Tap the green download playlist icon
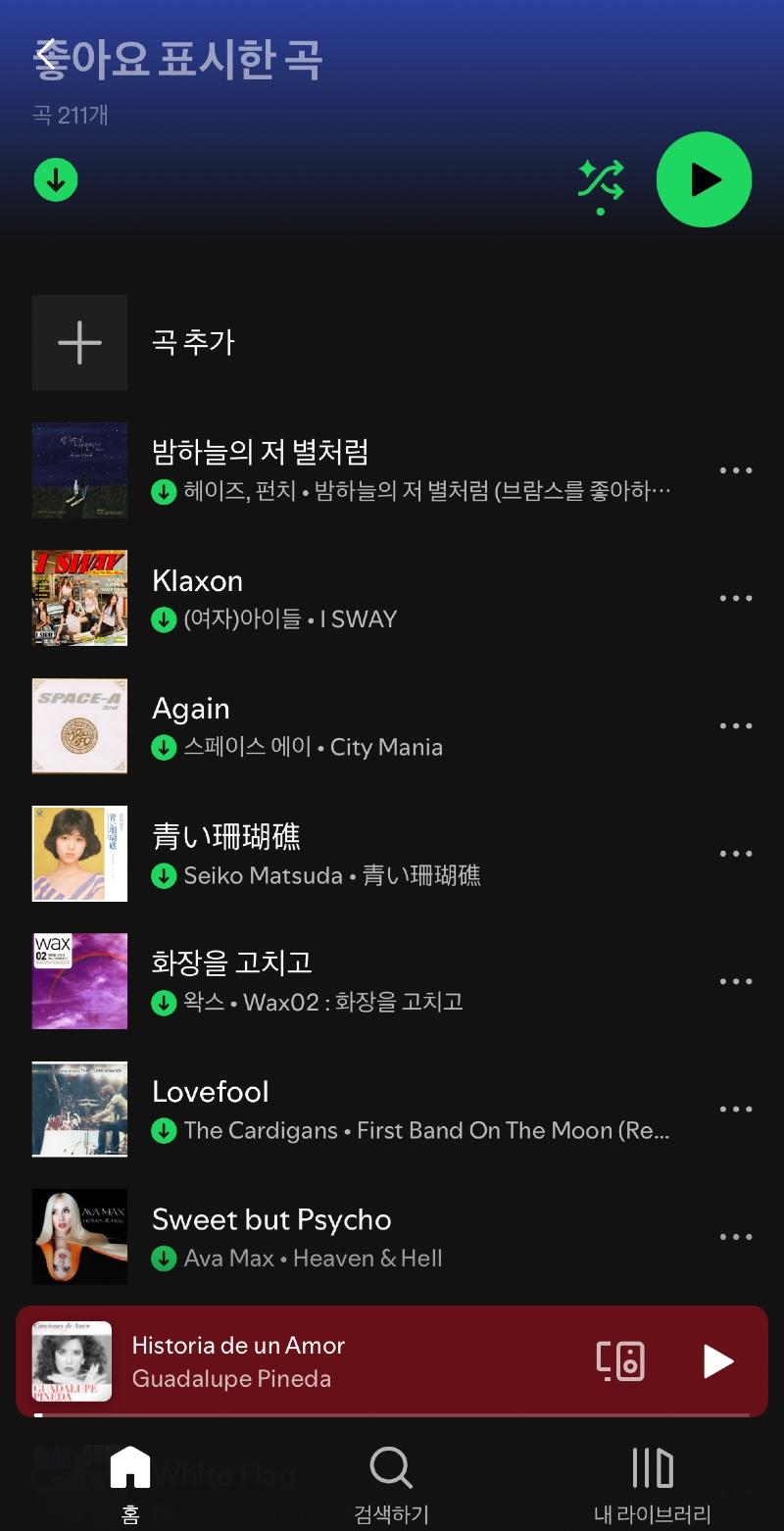This screenshot has height=1531, width=784. click(x=56, y=180)
